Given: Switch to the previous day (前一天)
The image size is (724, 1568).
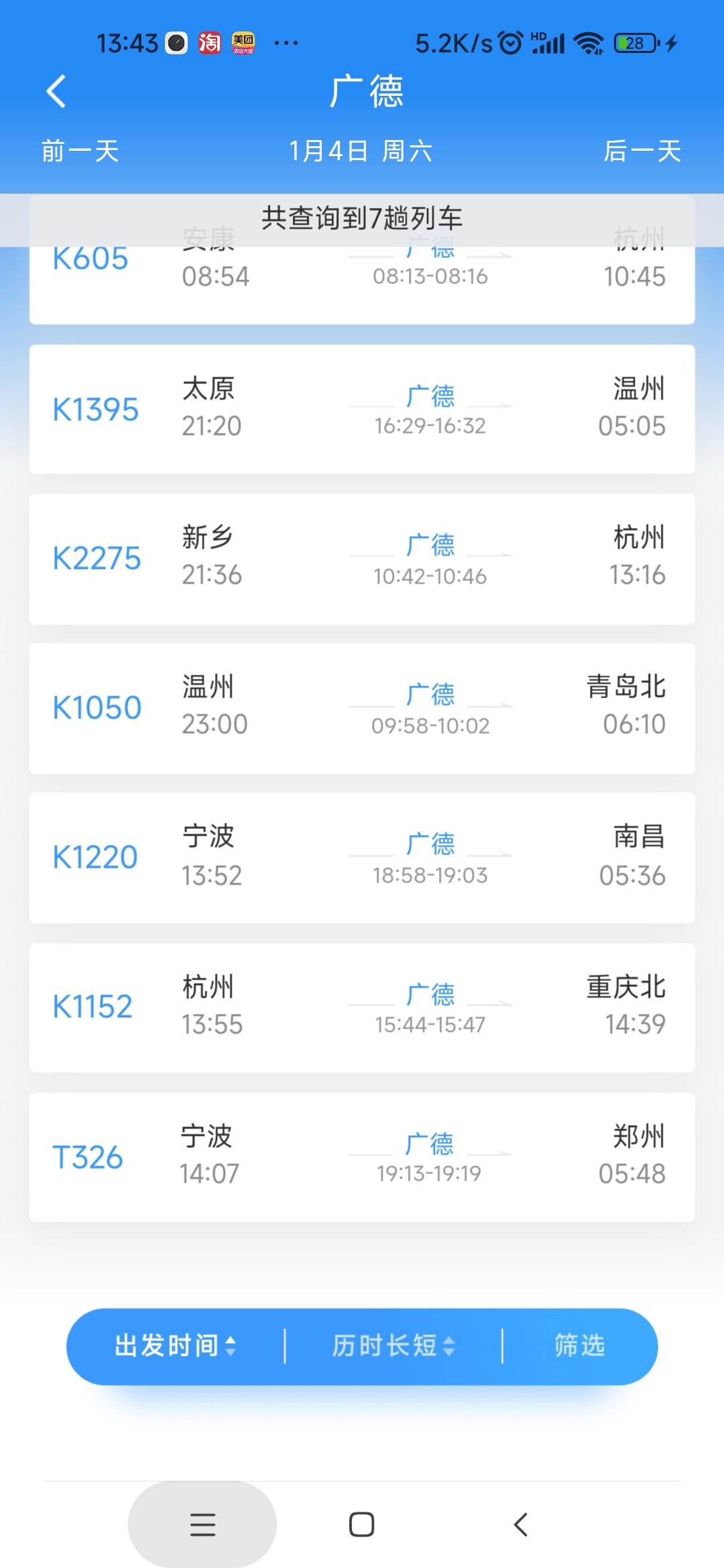Looking at the screenshot, I should coord(80,151).
